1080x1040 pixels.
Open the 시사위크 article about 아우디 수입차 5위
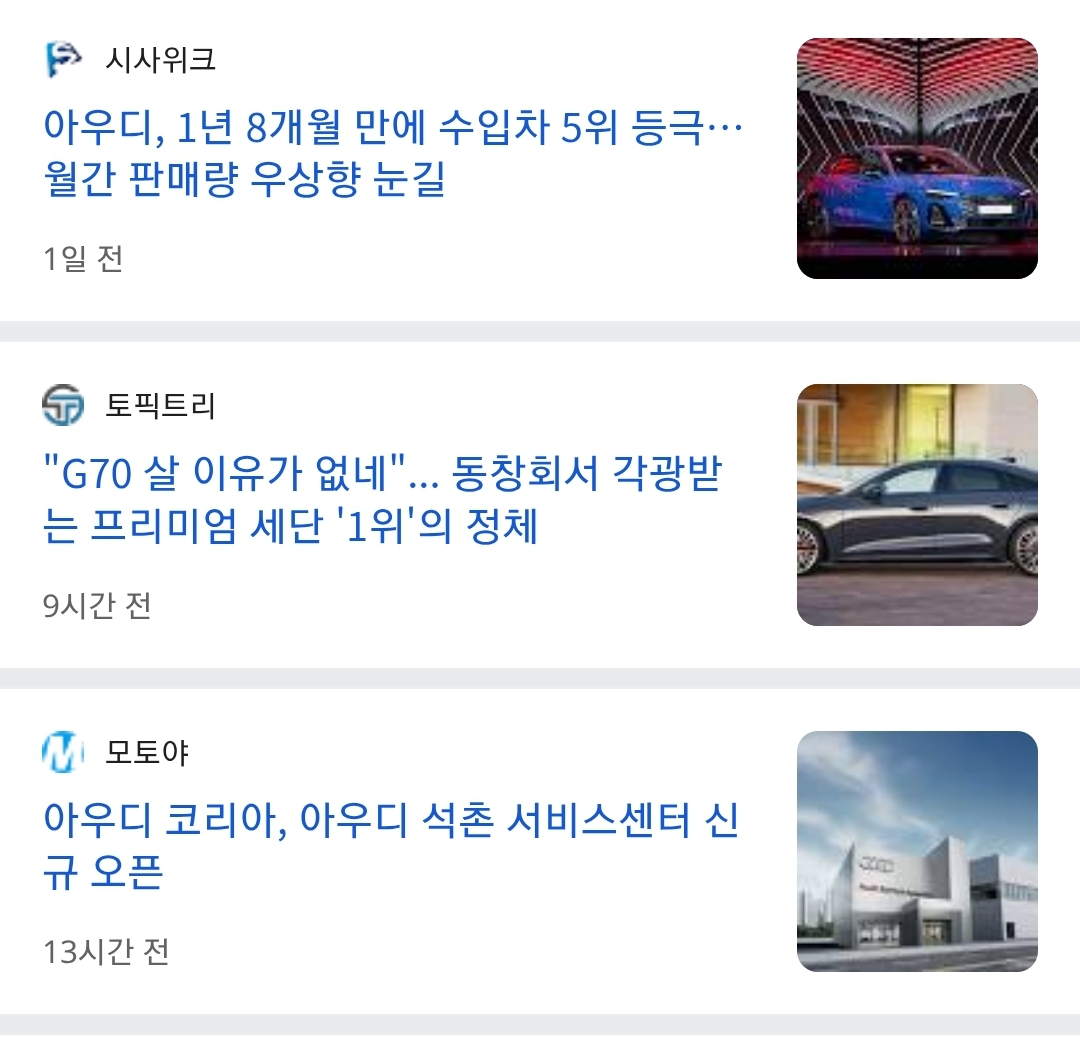[x=395, y=155]
